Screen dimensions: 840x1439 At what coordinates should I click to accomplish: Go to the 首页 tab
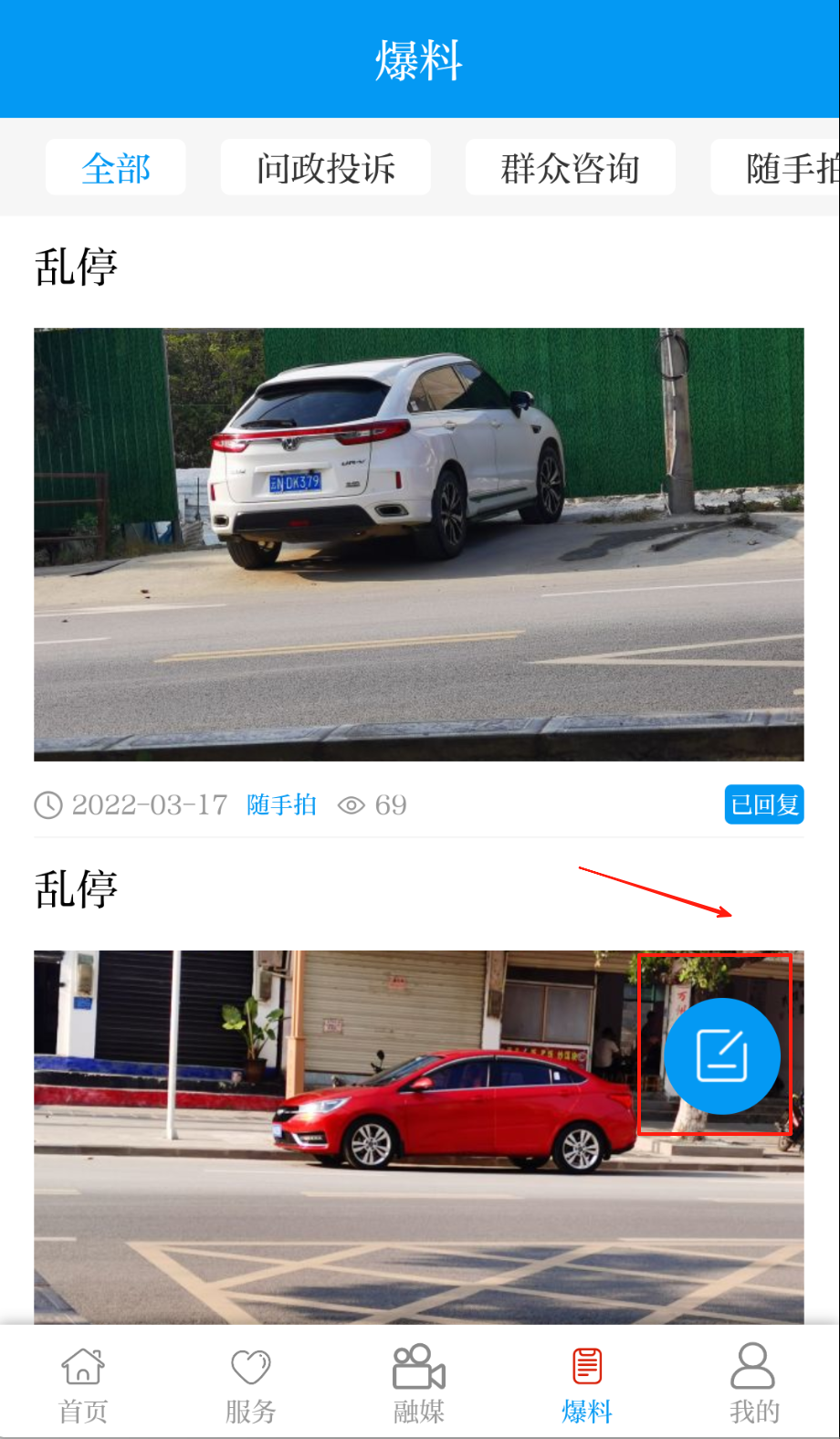click(x=83, y=1384)
